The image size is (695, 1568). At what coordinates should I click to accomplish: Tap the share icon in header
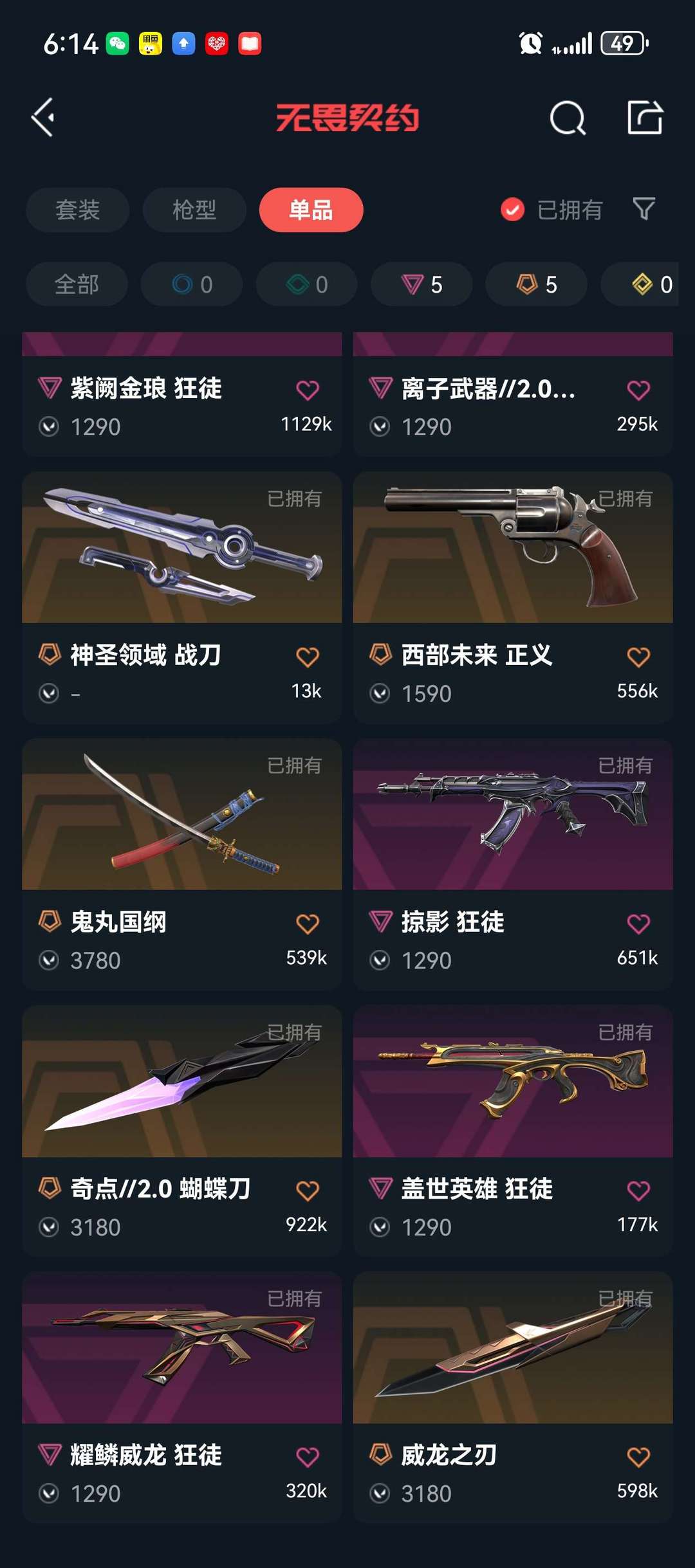tap(645, 118)
